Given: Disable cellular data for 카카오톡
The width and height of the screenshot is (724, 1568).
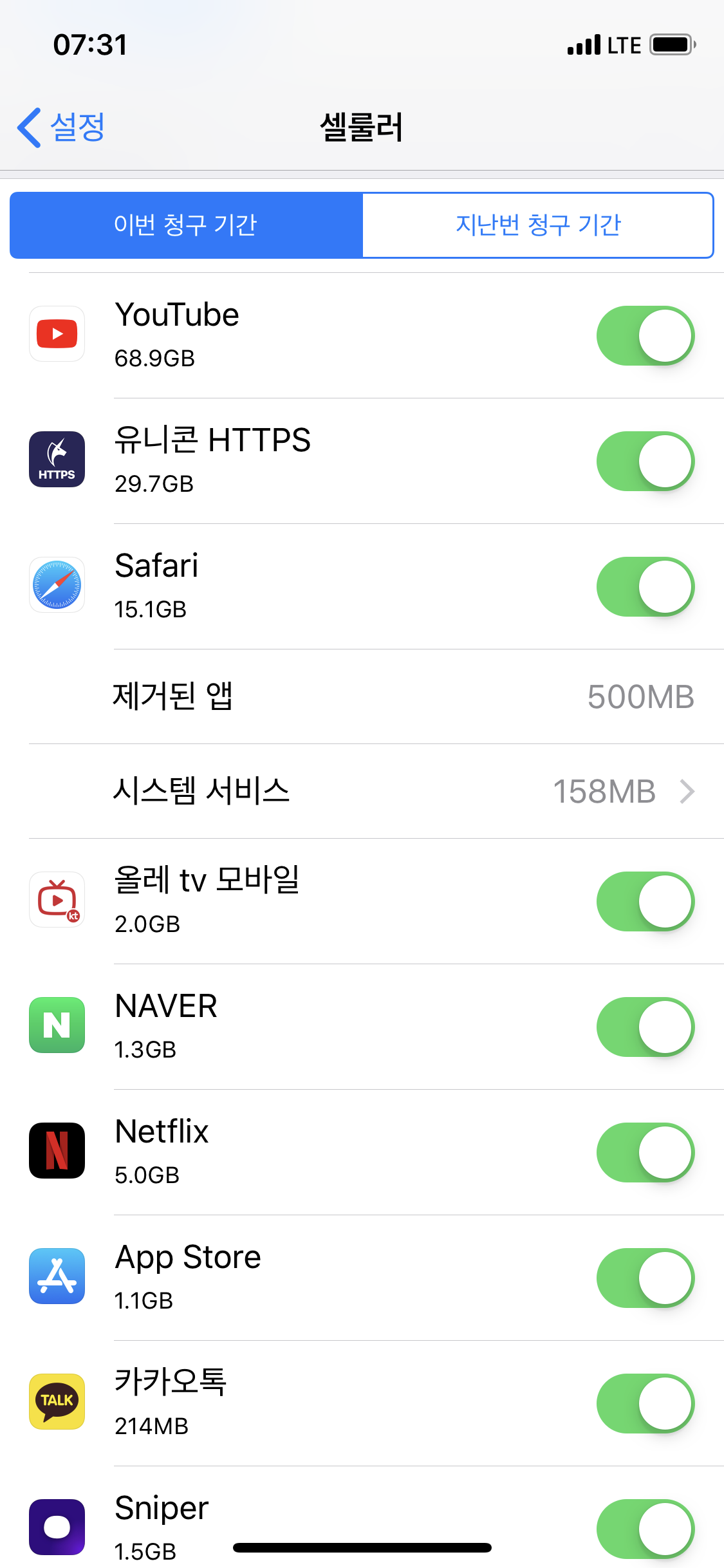Looking at the screenshot, I should click(645, 1404).
